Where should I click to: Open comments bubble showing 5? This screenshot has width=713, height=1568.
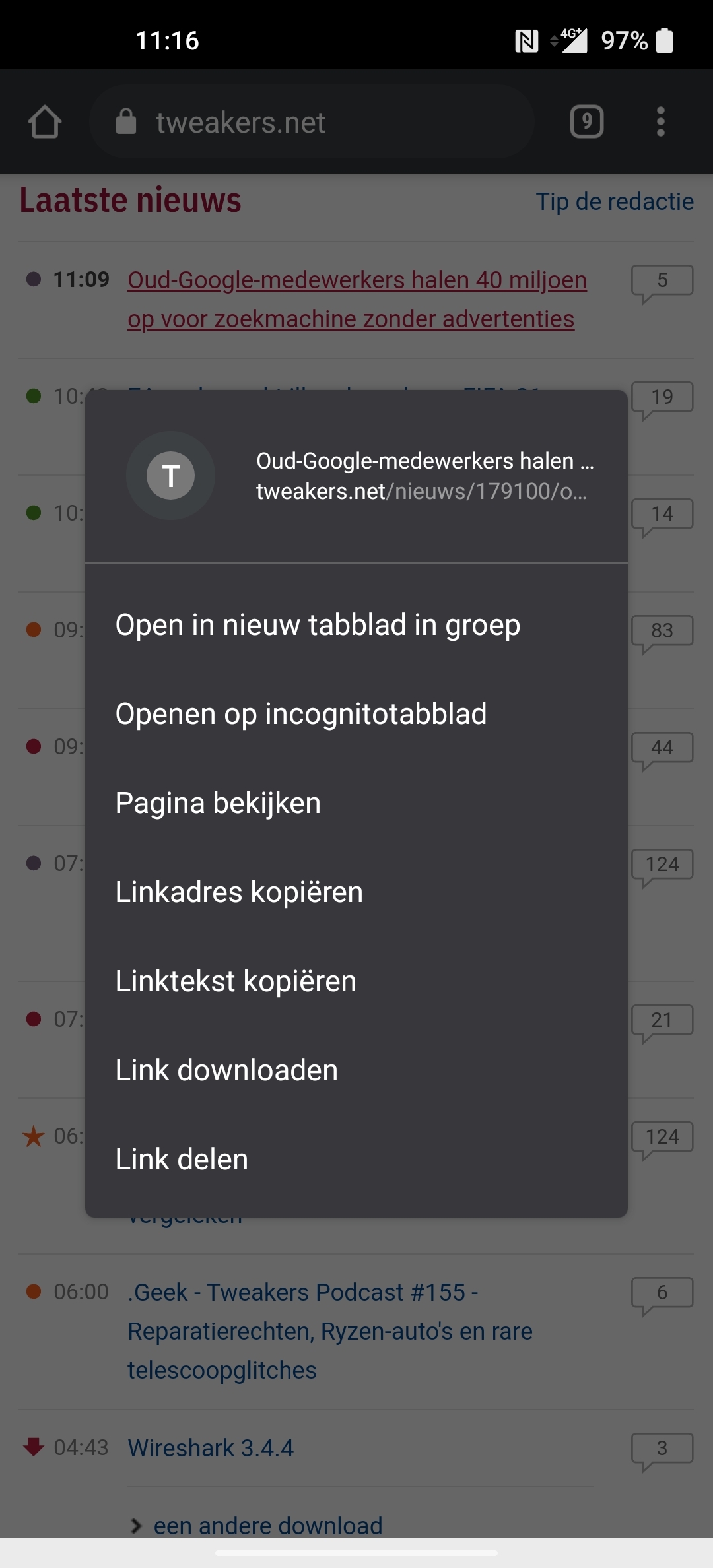click(662, 282)
